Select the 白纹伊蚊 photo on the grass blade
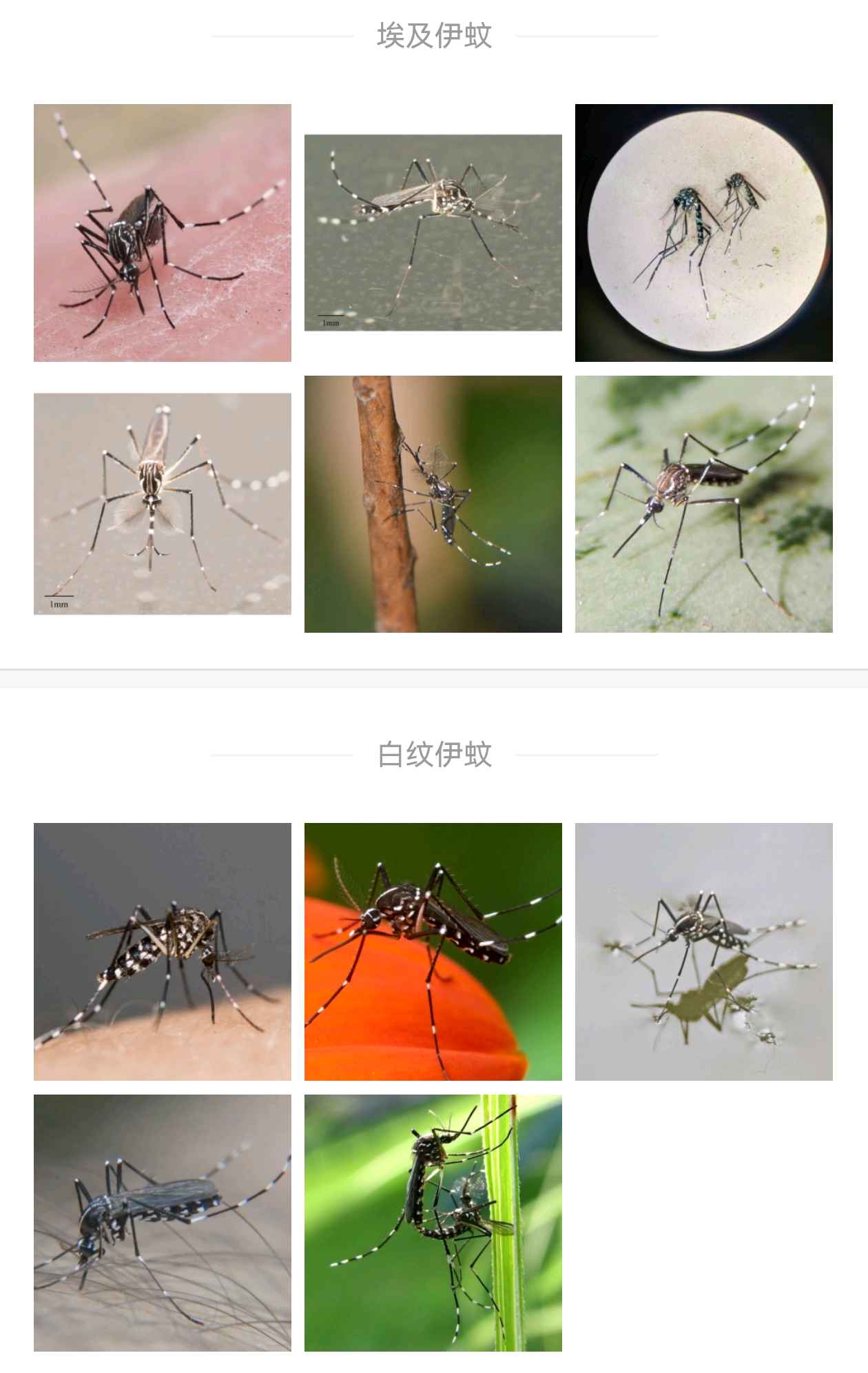This screenshot has height=1373, width=868. click(433, 1223)
